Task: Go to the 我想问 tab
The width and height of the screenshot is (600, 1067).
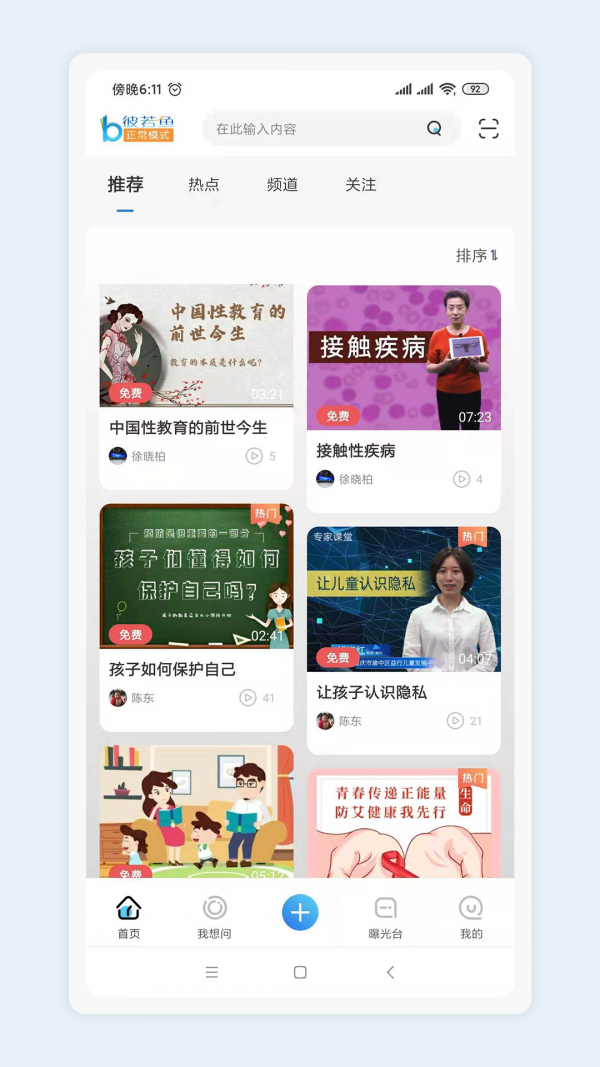Action: (x=214, y=917)
